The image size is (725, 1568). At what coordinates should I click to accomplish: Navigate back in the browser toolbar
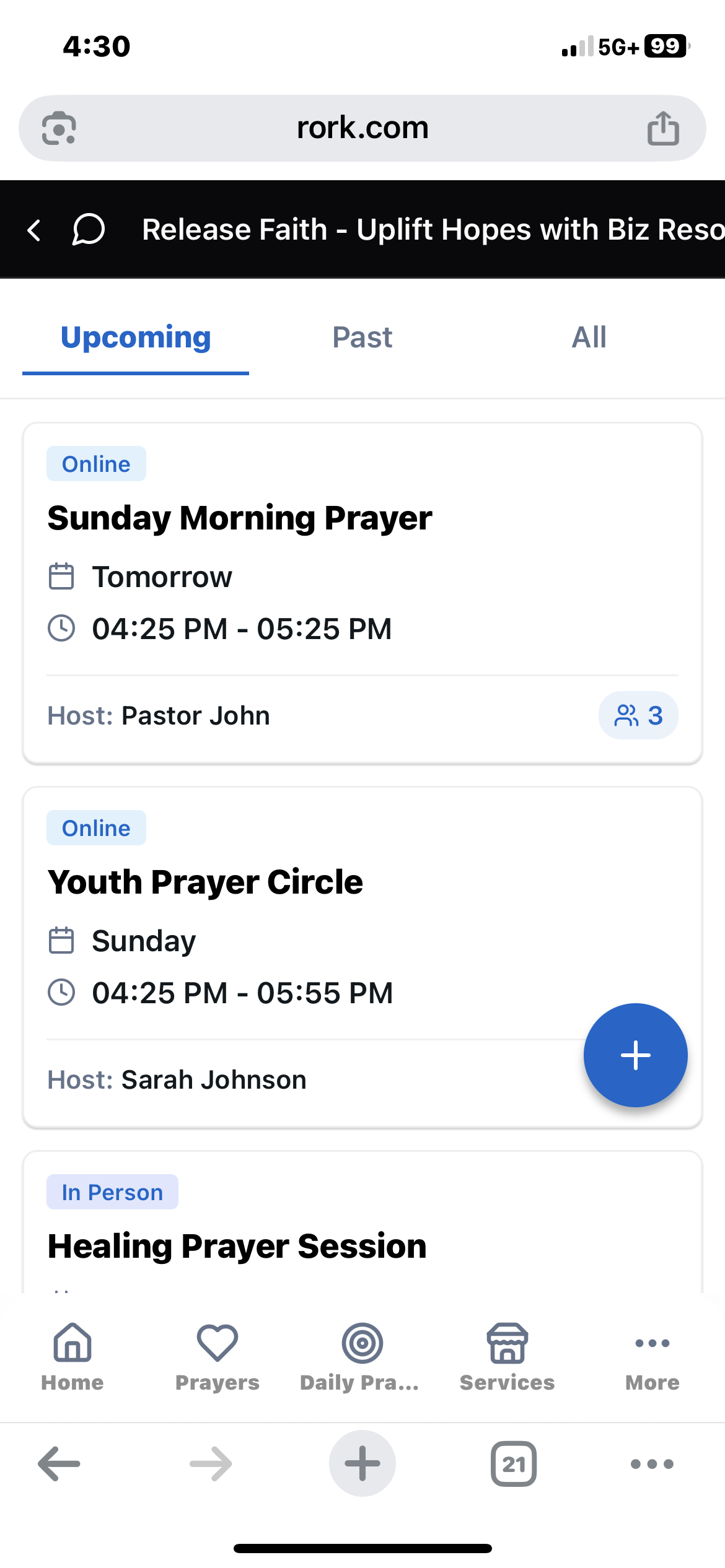point(59,1464)
